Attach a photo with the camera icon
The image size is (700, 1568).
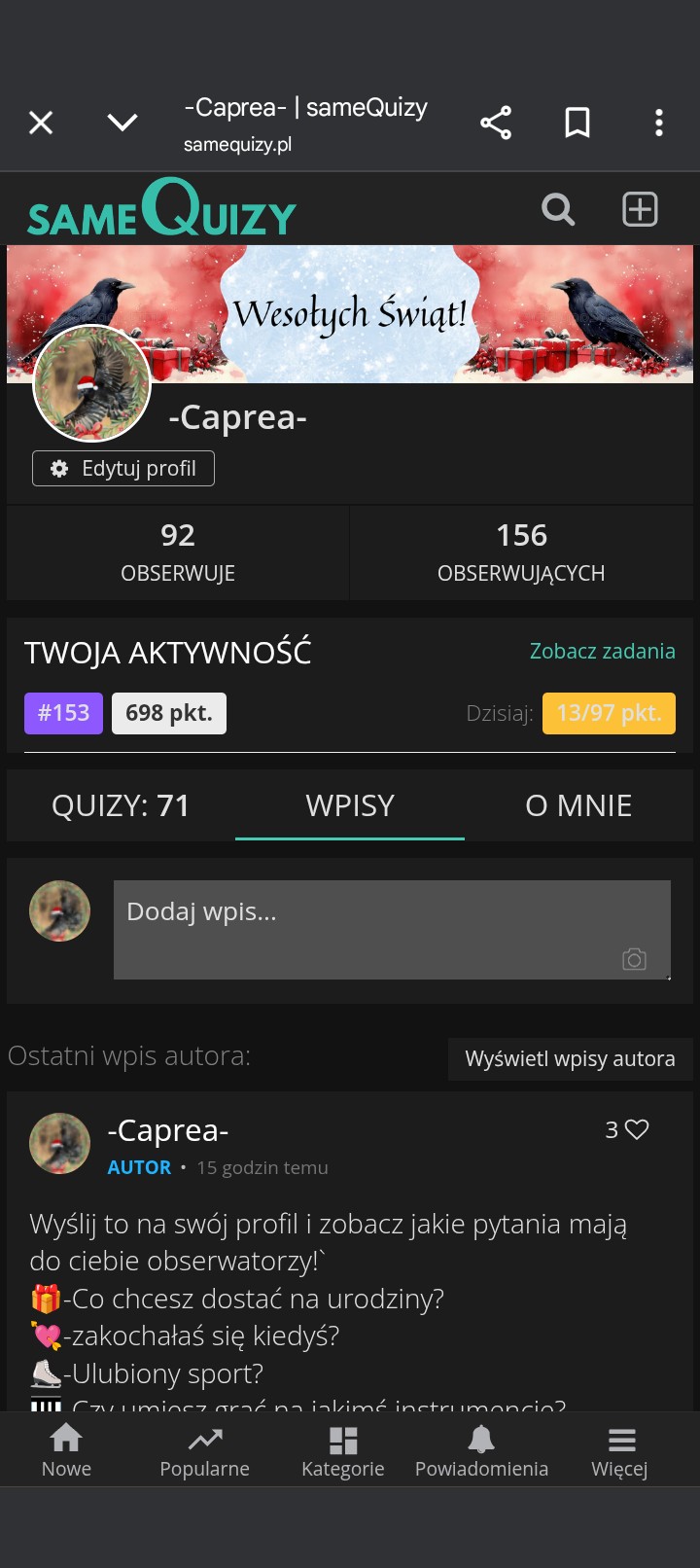[x=634, y=960]
